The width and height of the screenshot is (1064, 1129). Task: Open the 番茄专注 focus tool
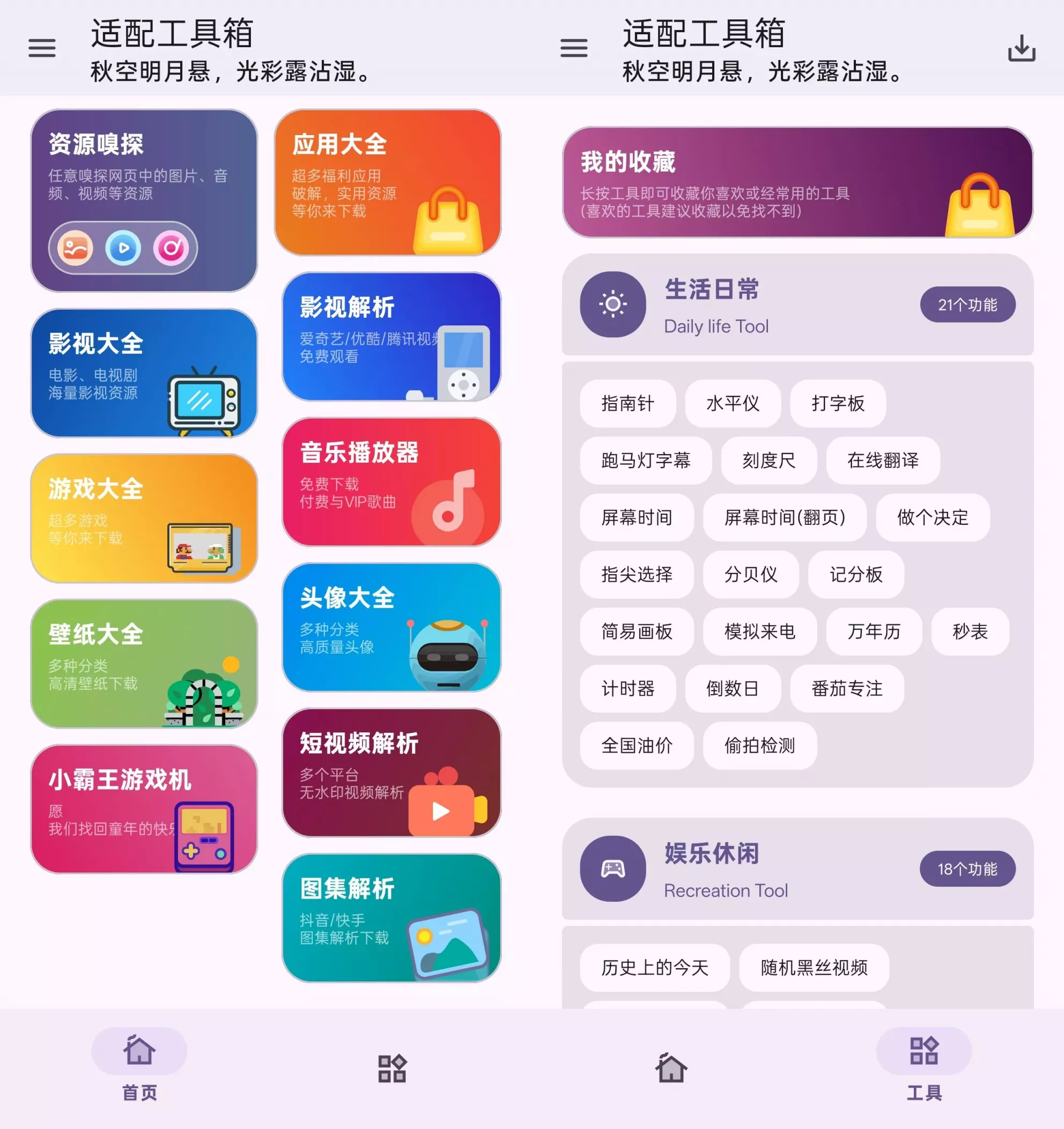pyautogui.click(x=846, y=689)
